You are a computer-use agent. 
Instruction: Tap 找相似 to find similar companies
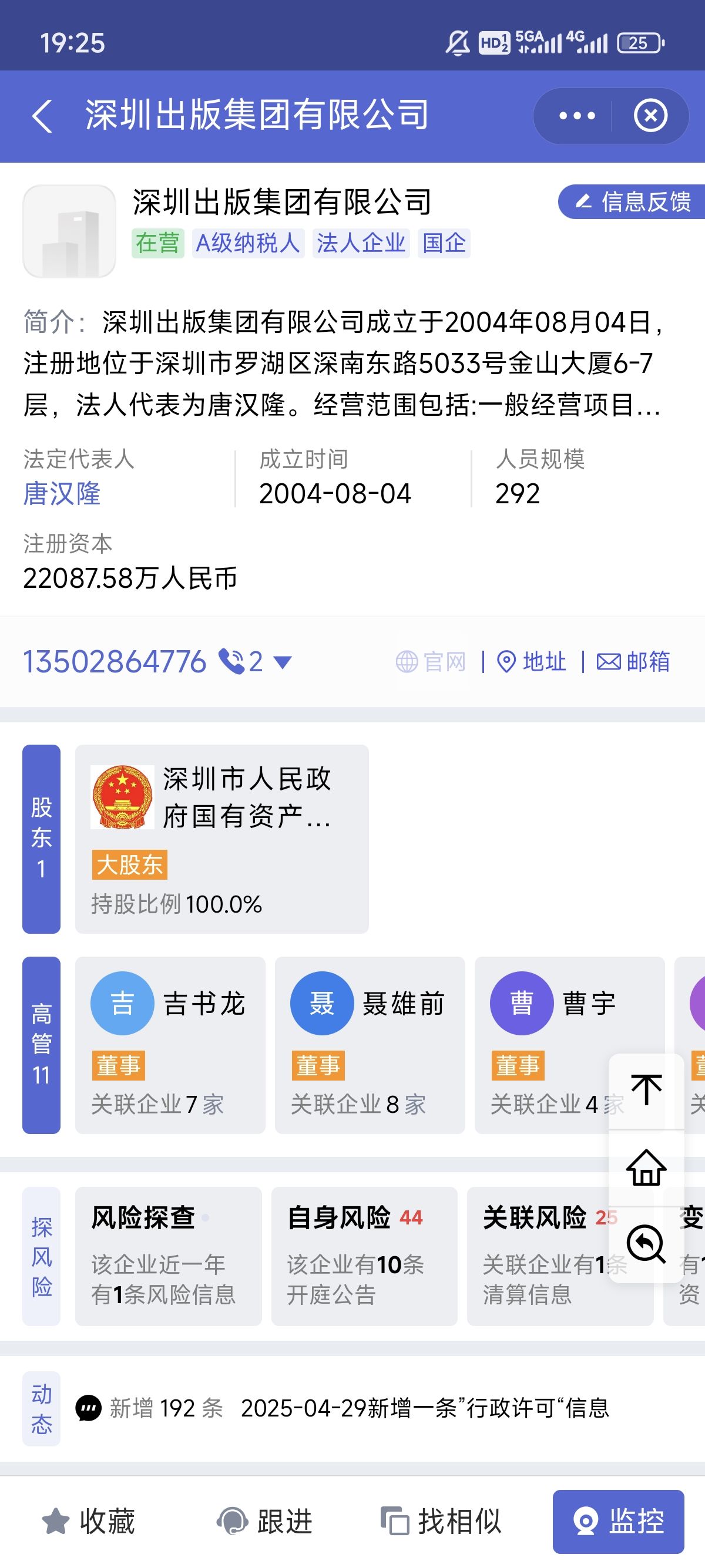click(x=441, y=1522)
